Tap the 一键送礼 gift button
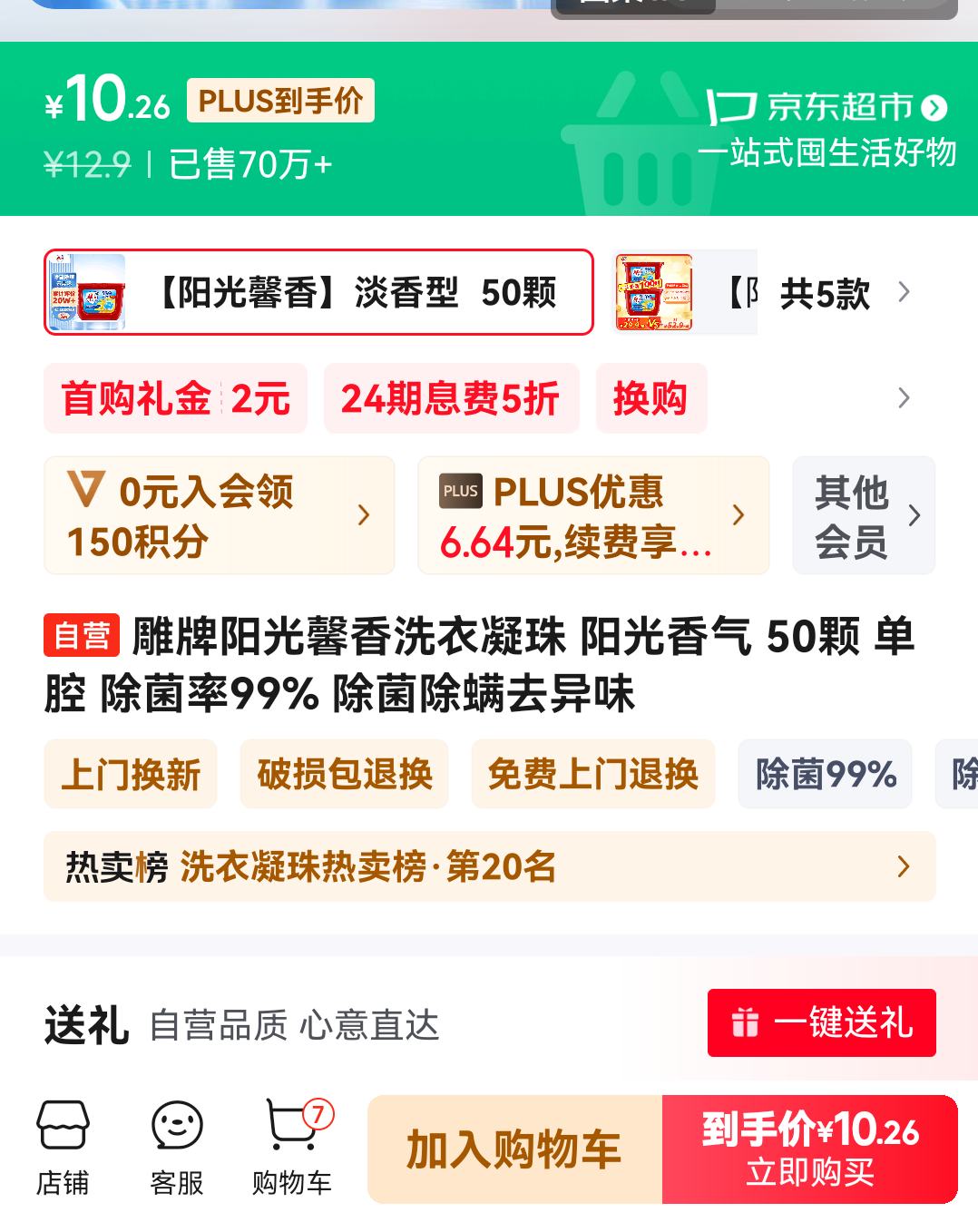 tap(821, 1022)
